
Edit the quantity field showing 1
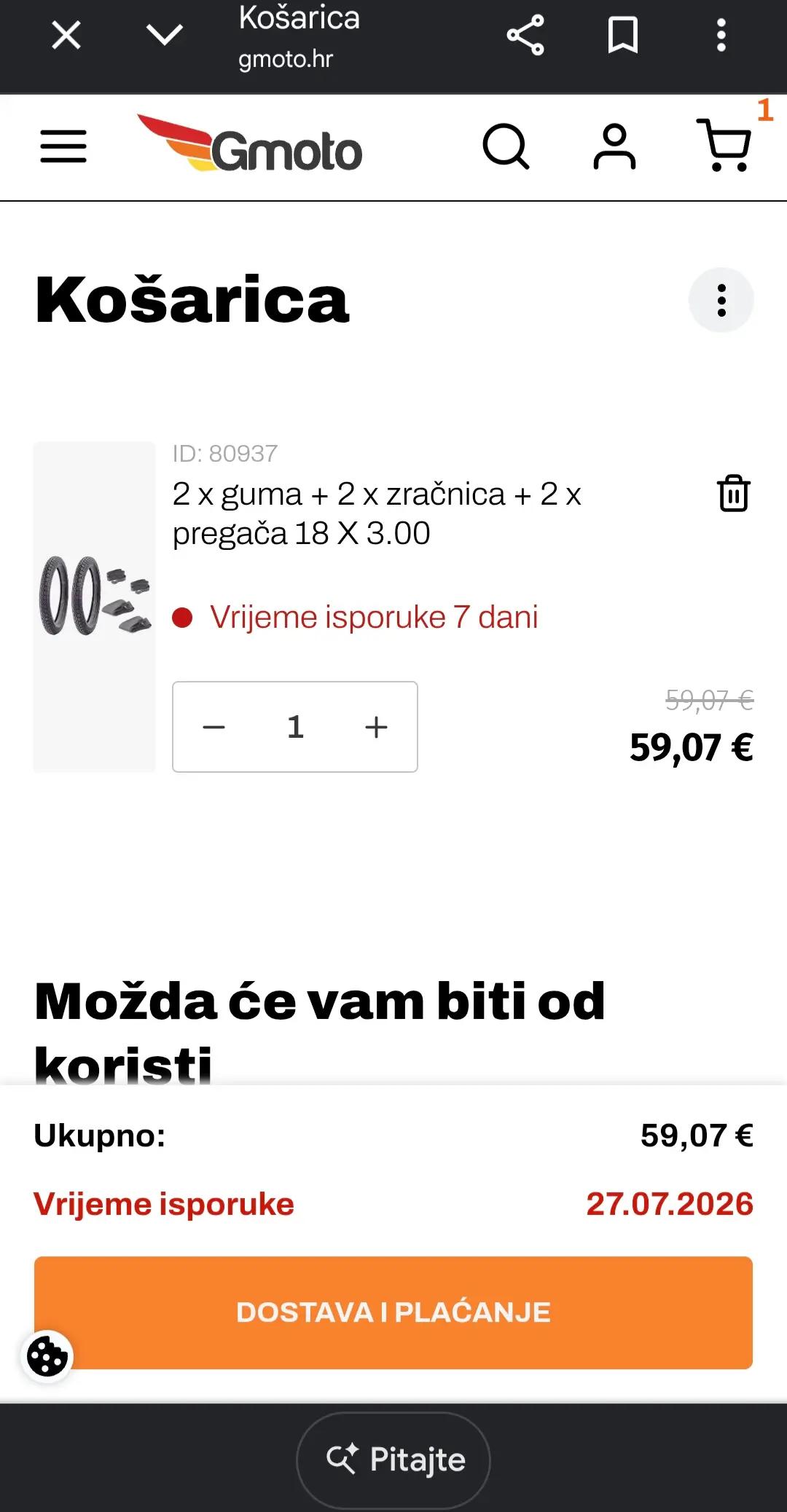pyautogui.click(x=295, y=727)
